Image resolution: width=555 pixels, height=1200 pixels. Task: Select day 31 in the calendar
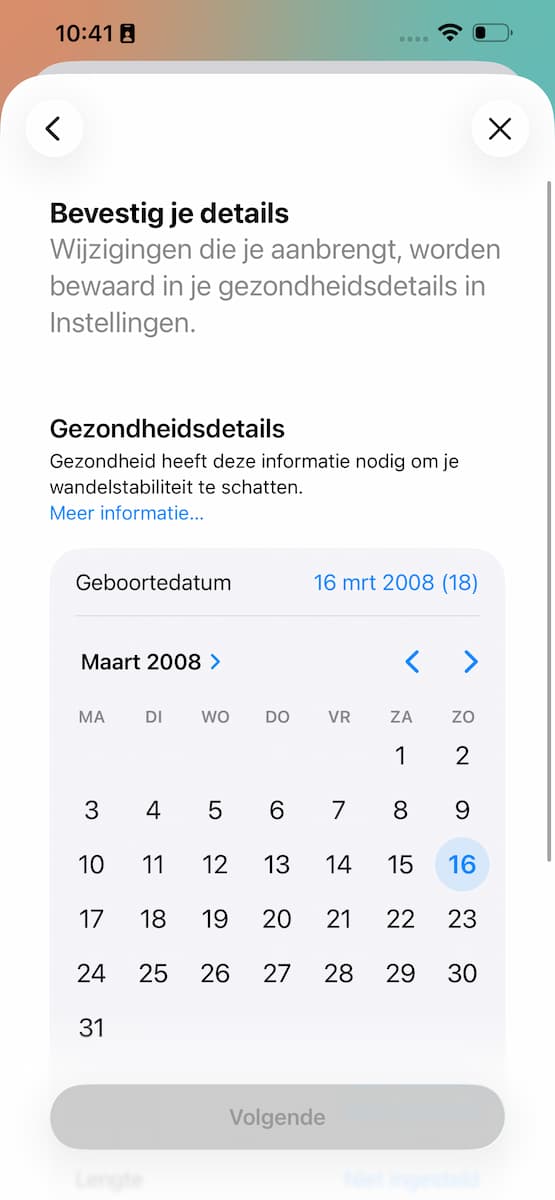click(x=91, y=1026)
